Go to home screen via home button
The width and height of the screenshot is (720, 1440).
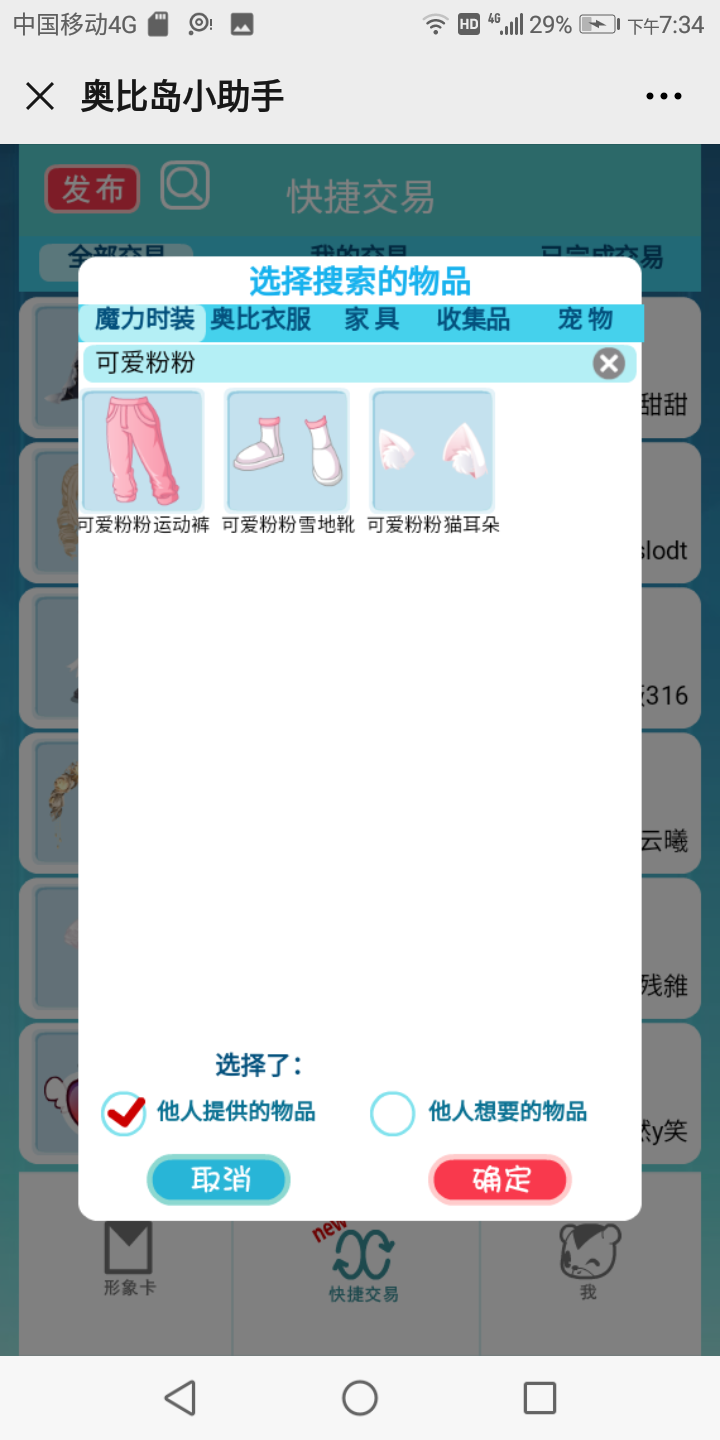(x=360, y=1397)
